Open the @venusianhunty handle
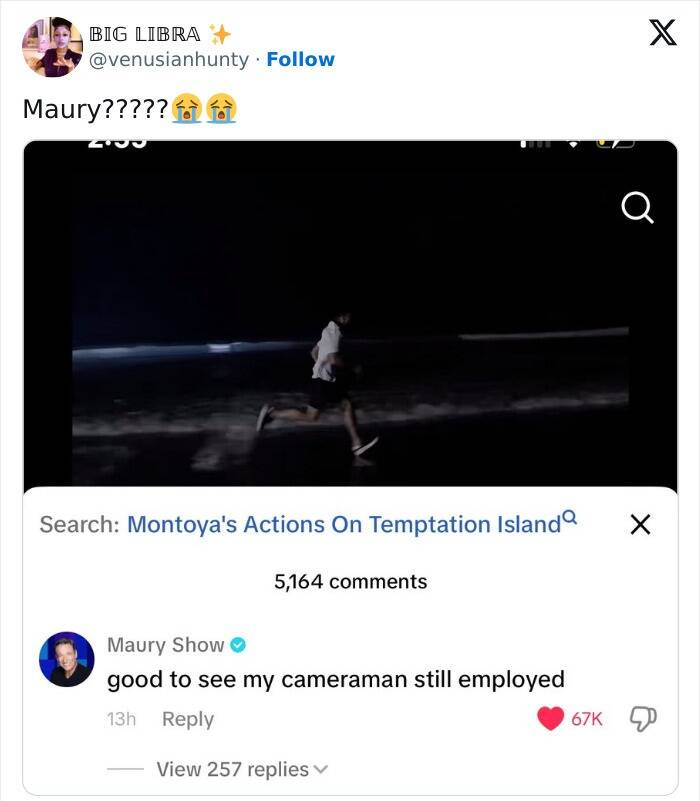The width and height of the screenshot is (700, 801). [169, 59]
